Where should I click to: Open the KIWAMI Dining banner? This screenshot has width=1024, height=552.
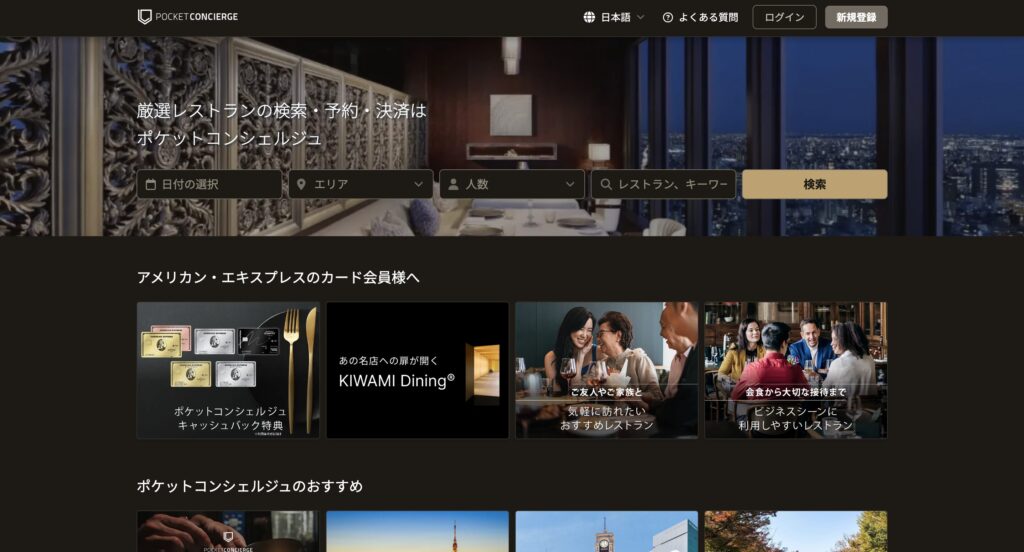tap(417, 370)
